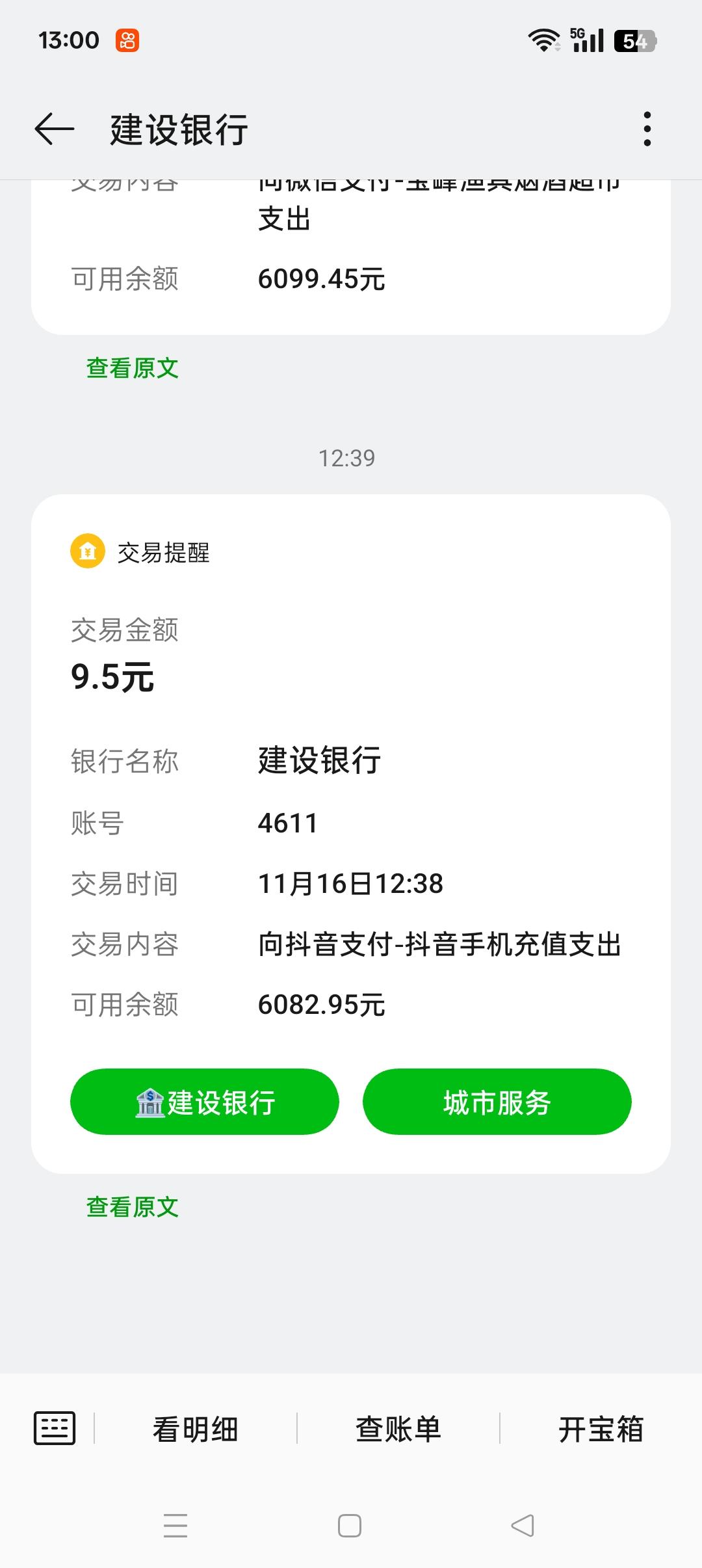Screen dimensions: 702x1568
Task: Tap the 城市服务 green button
Action: [497, 1101]
